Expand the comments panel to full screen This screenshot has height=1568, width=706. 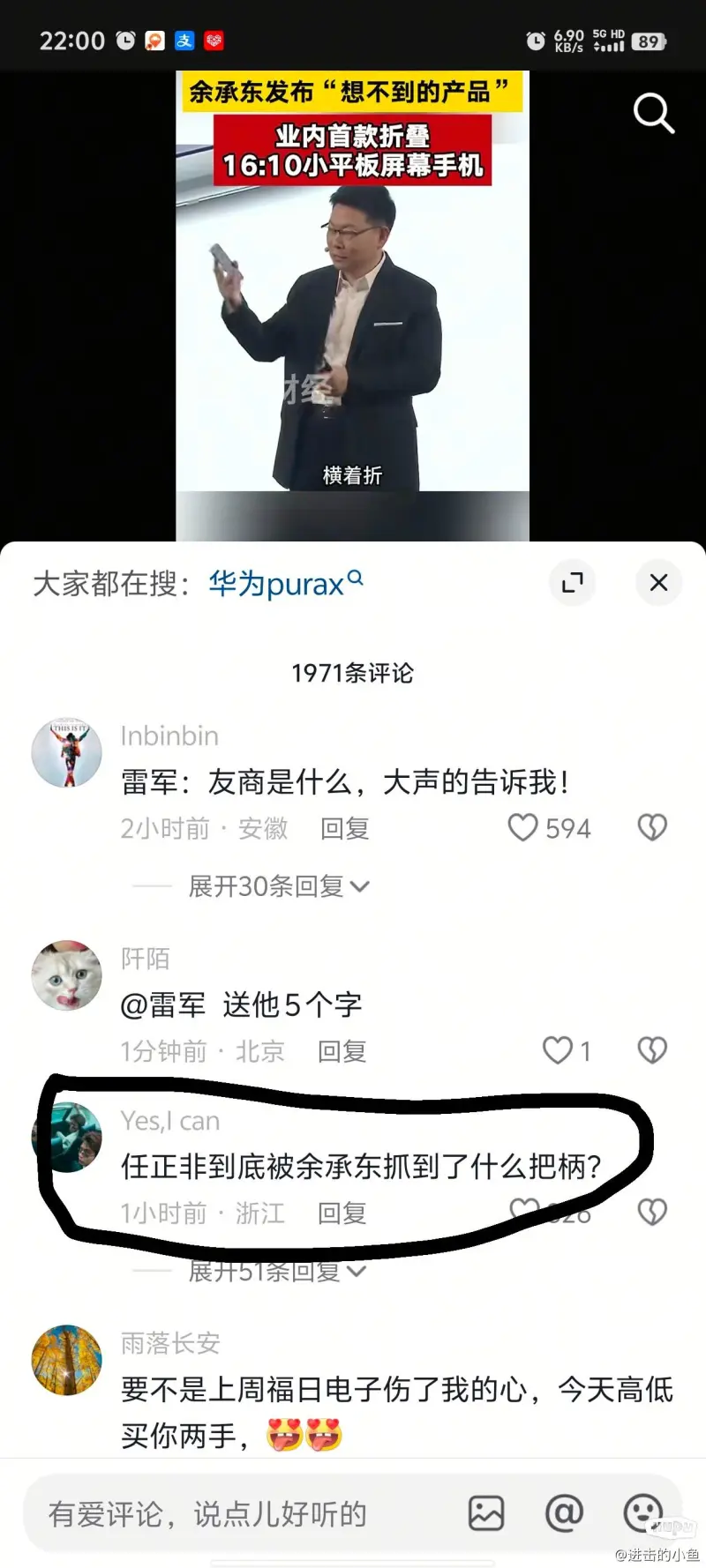[573, 582]
